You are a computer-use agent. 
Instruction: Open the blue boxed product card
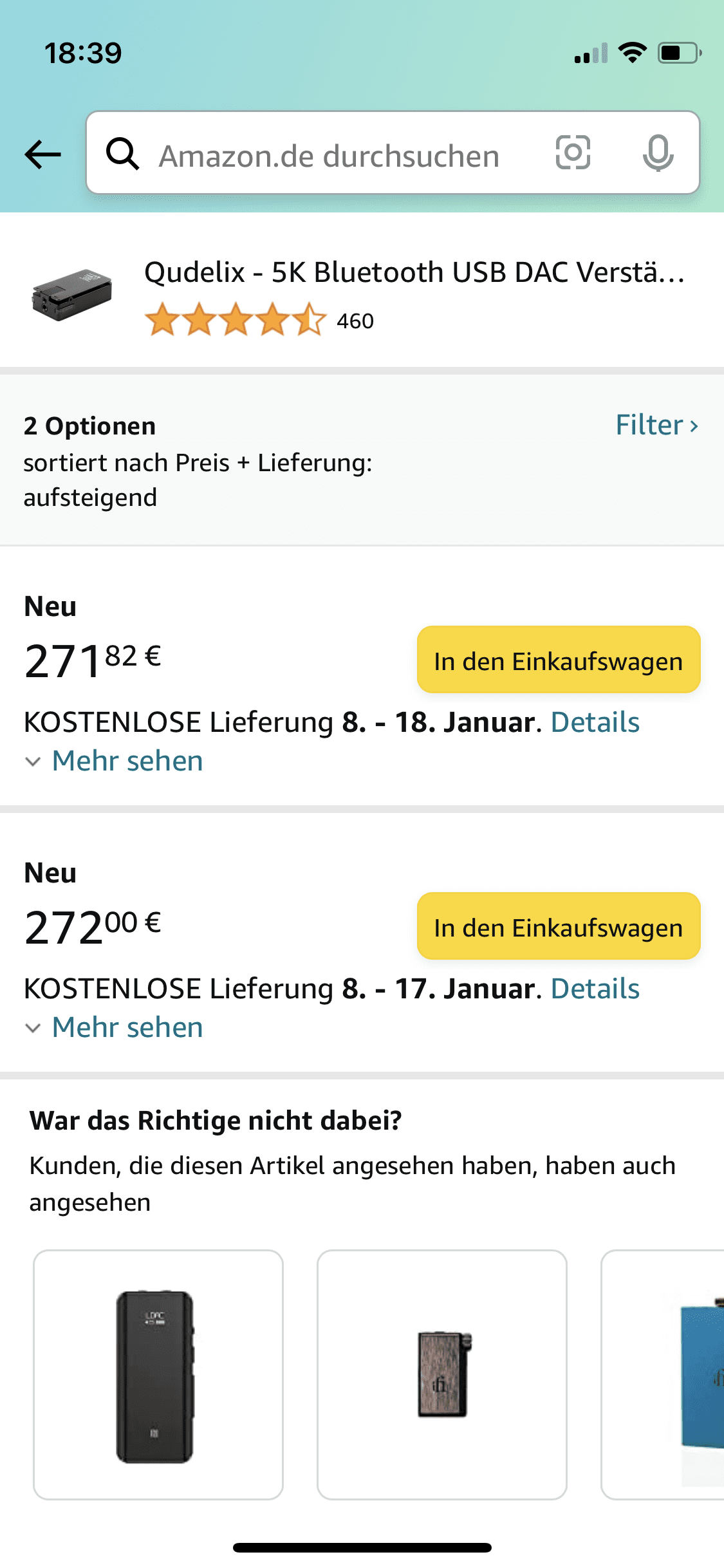[663, 1375]
